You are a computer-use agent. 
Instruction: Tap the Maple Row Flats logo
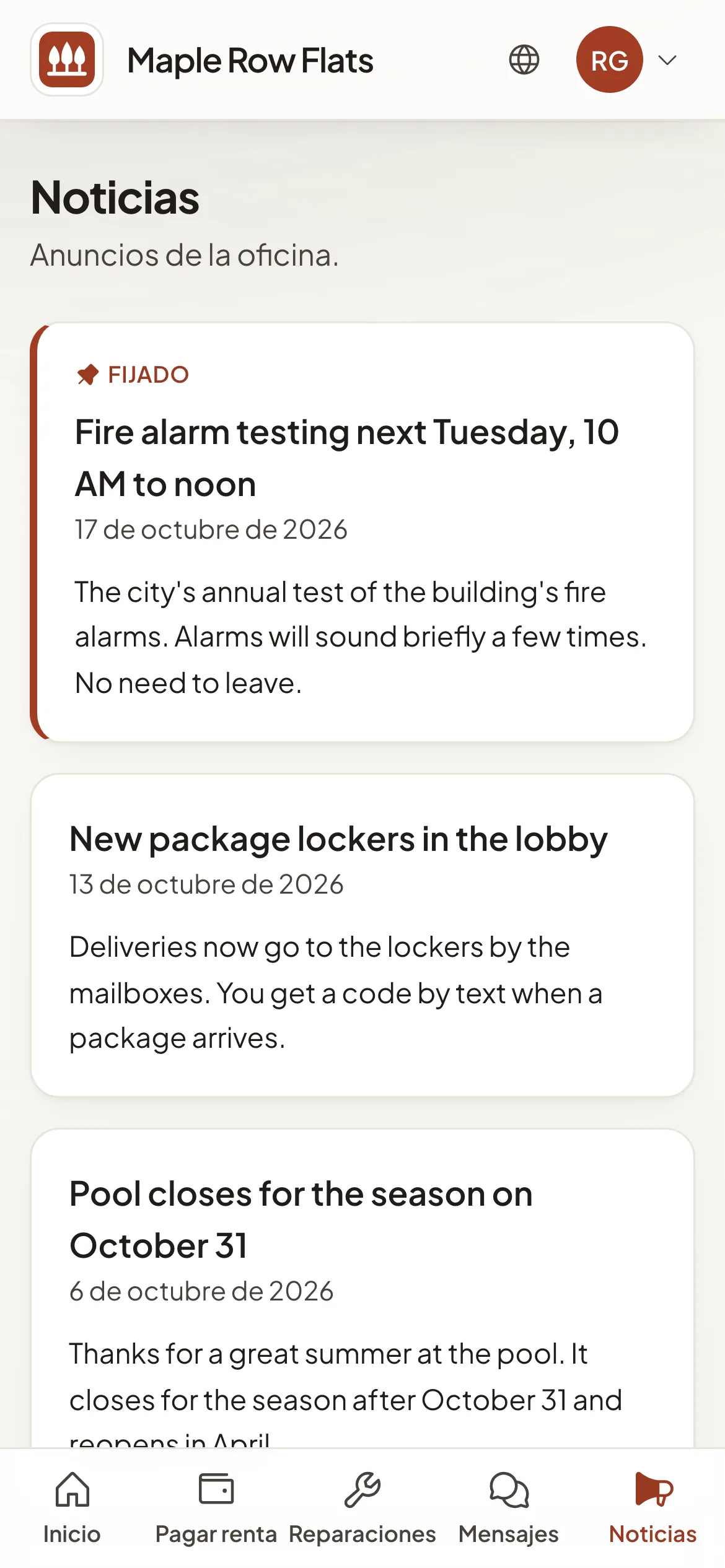pyautogui.click(x=67, y=60)
